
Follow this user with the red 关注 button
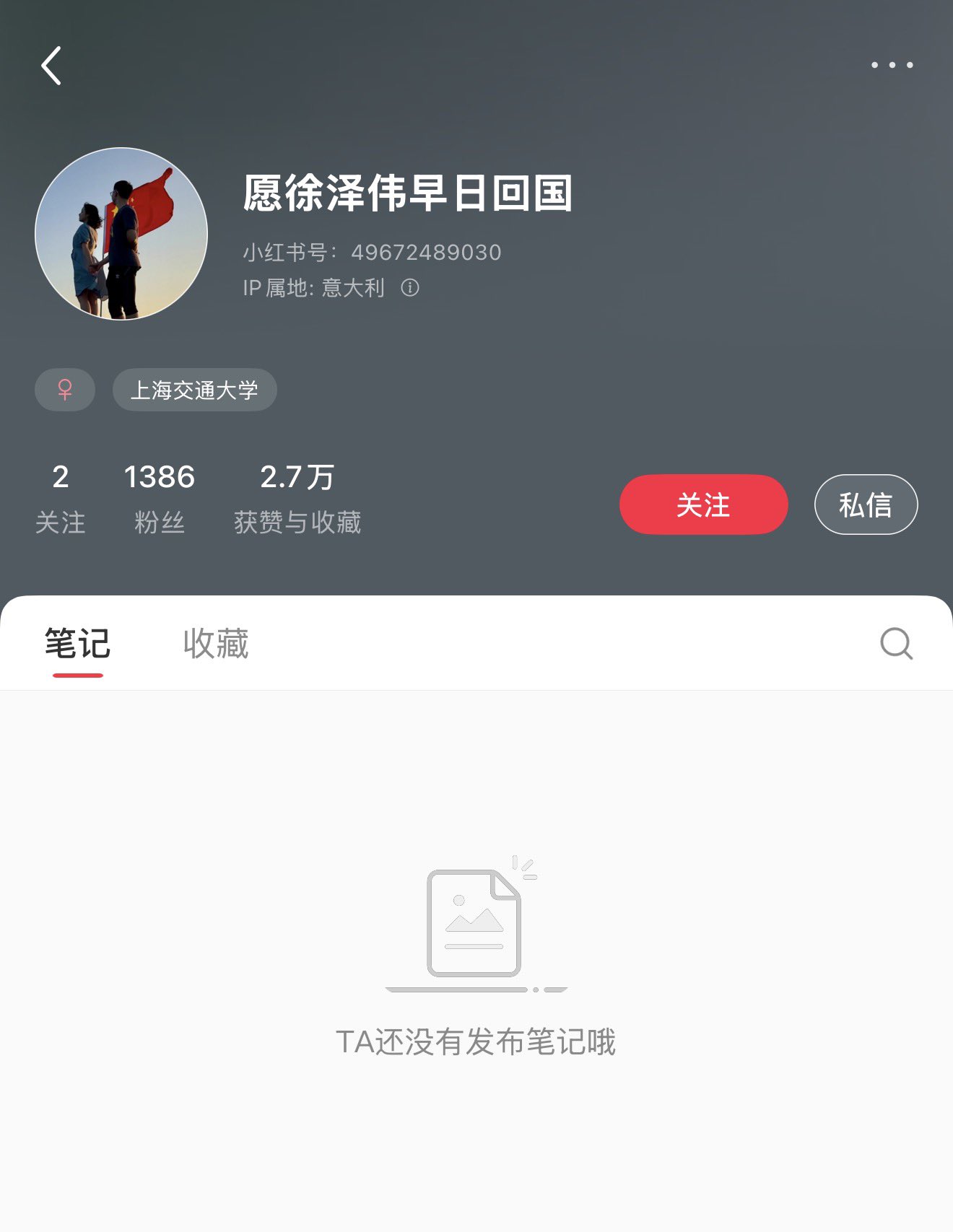coord(703,504)
